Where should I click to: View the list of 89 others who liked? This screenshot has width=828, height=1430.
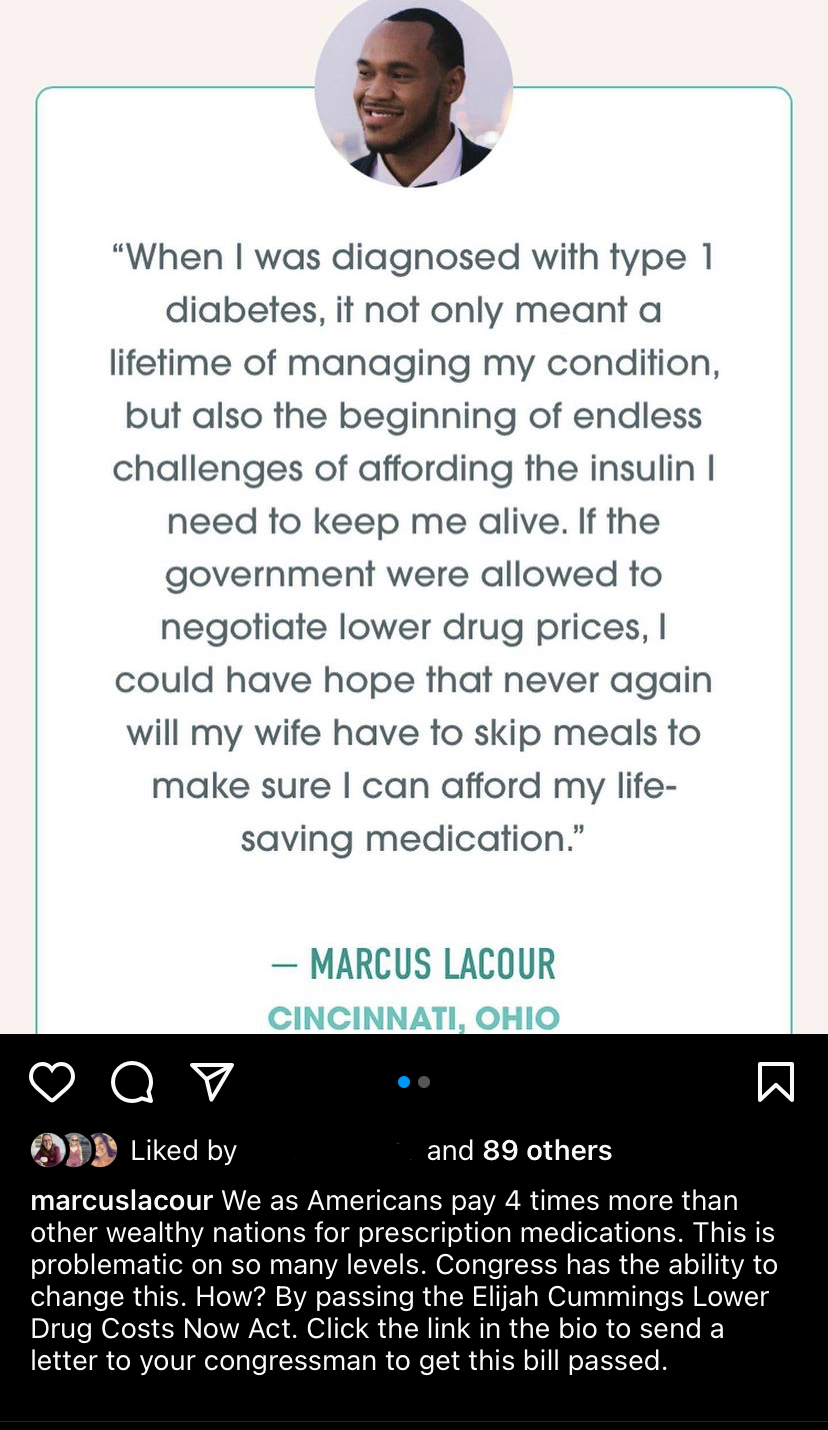(x=547, y=1151)
